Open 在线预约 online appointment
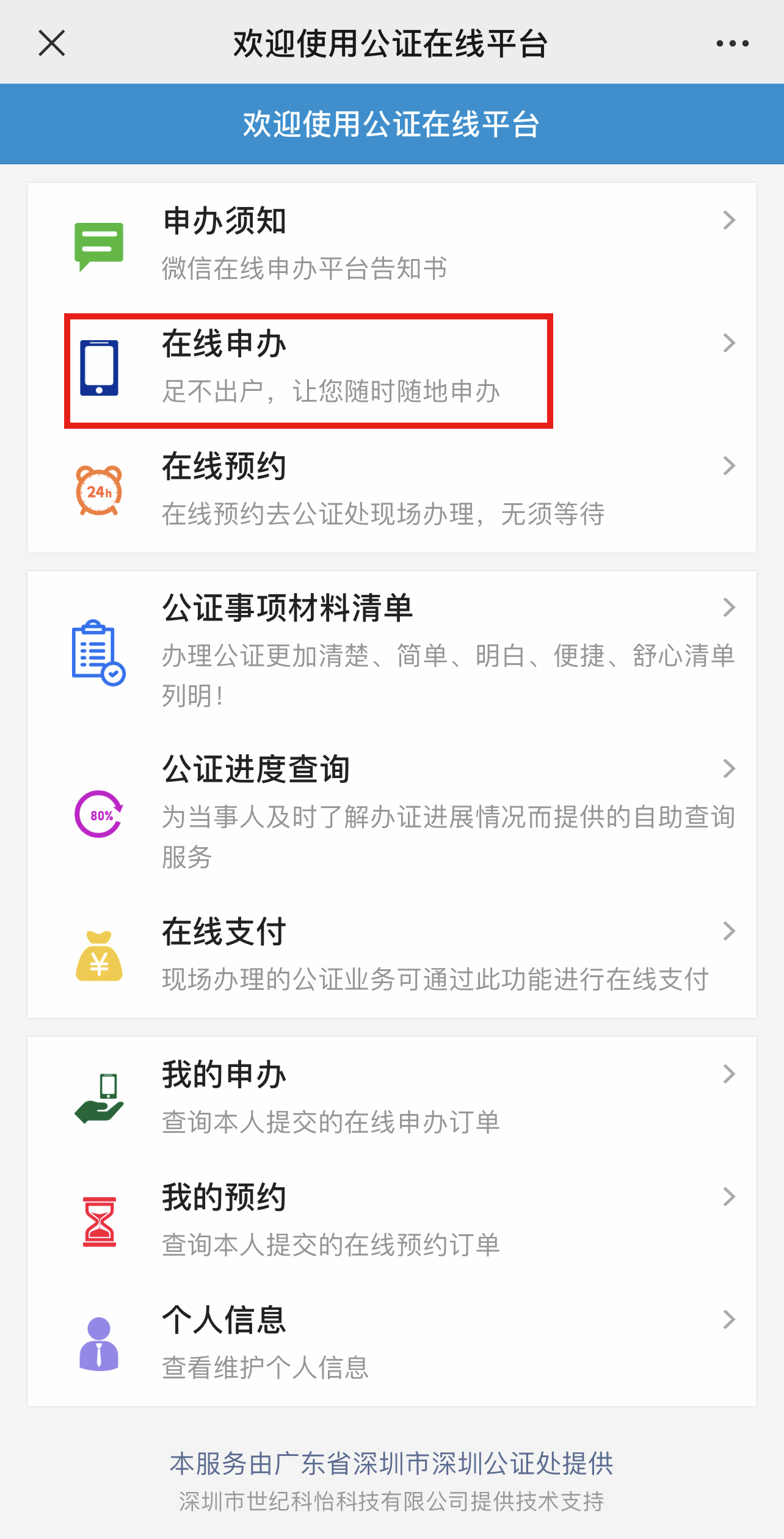The width and height of the screenshot is (784, 1539). click(391, 490)
